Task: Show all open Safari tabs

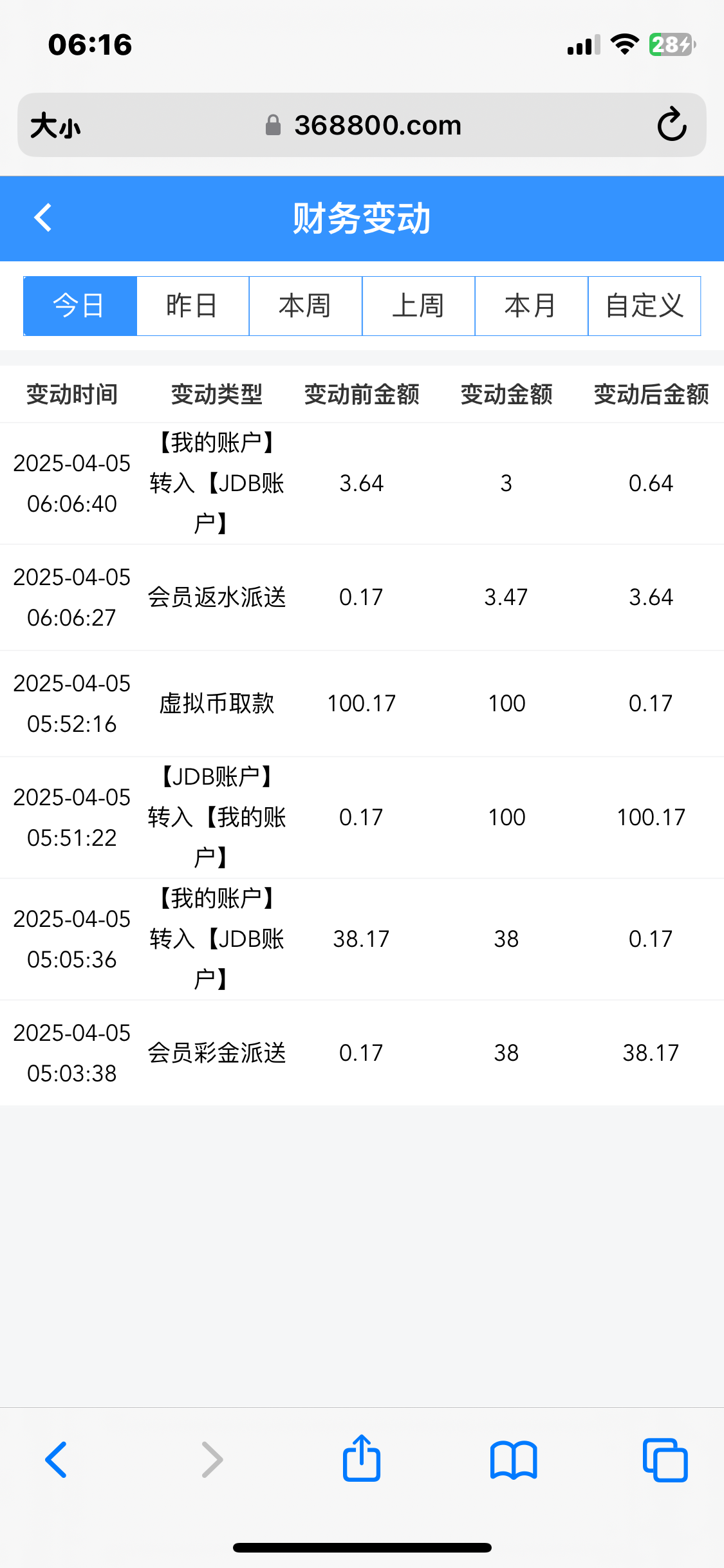Action: (x=665, y=1459)
